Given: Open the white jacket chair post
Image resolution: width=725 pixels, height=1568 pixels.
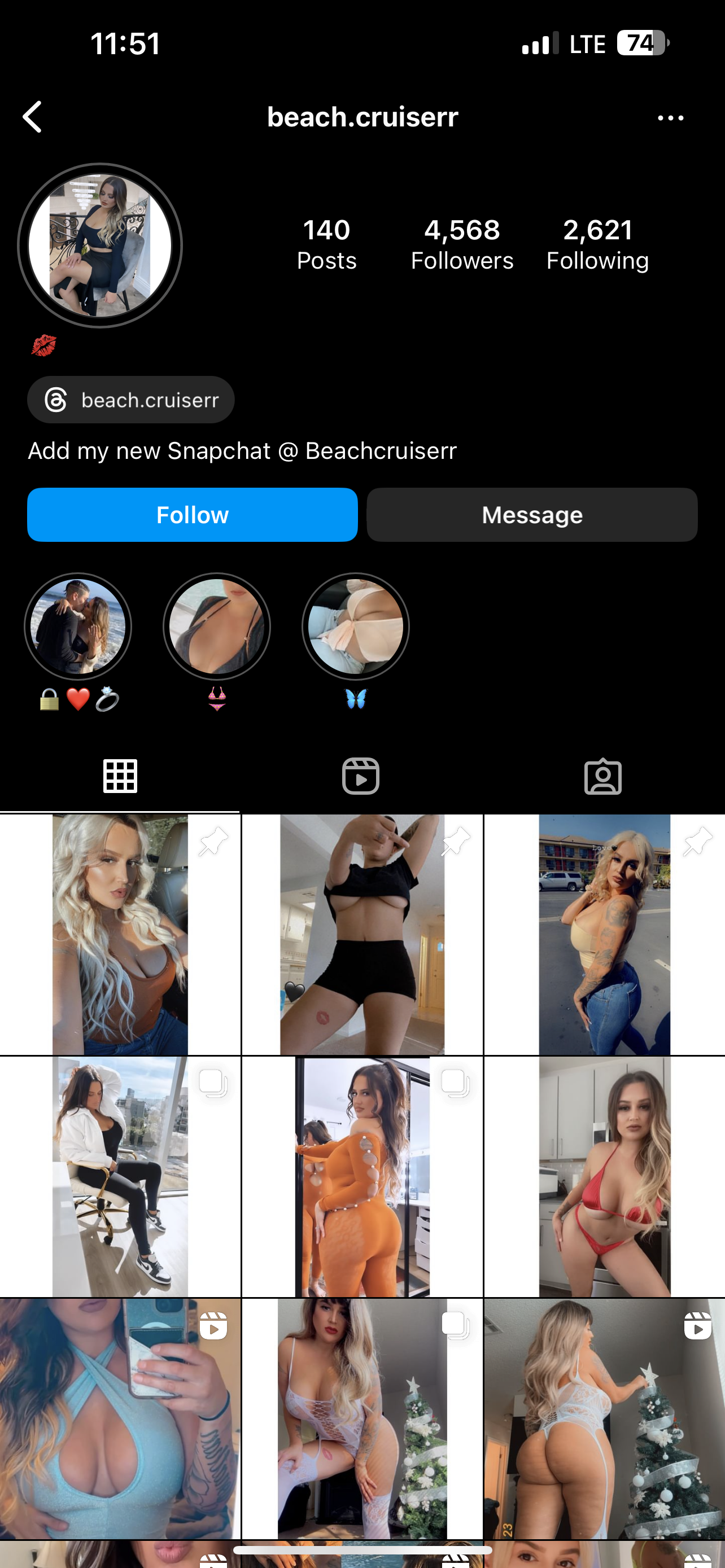Looking at the screenshot, I should click(x=120, y=1176).
